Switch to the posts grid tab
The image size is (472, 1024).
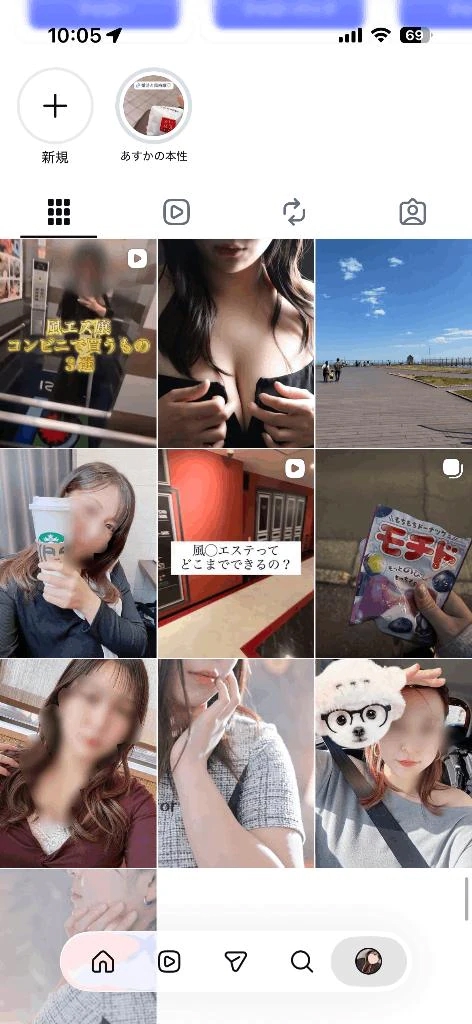[59, 212]
